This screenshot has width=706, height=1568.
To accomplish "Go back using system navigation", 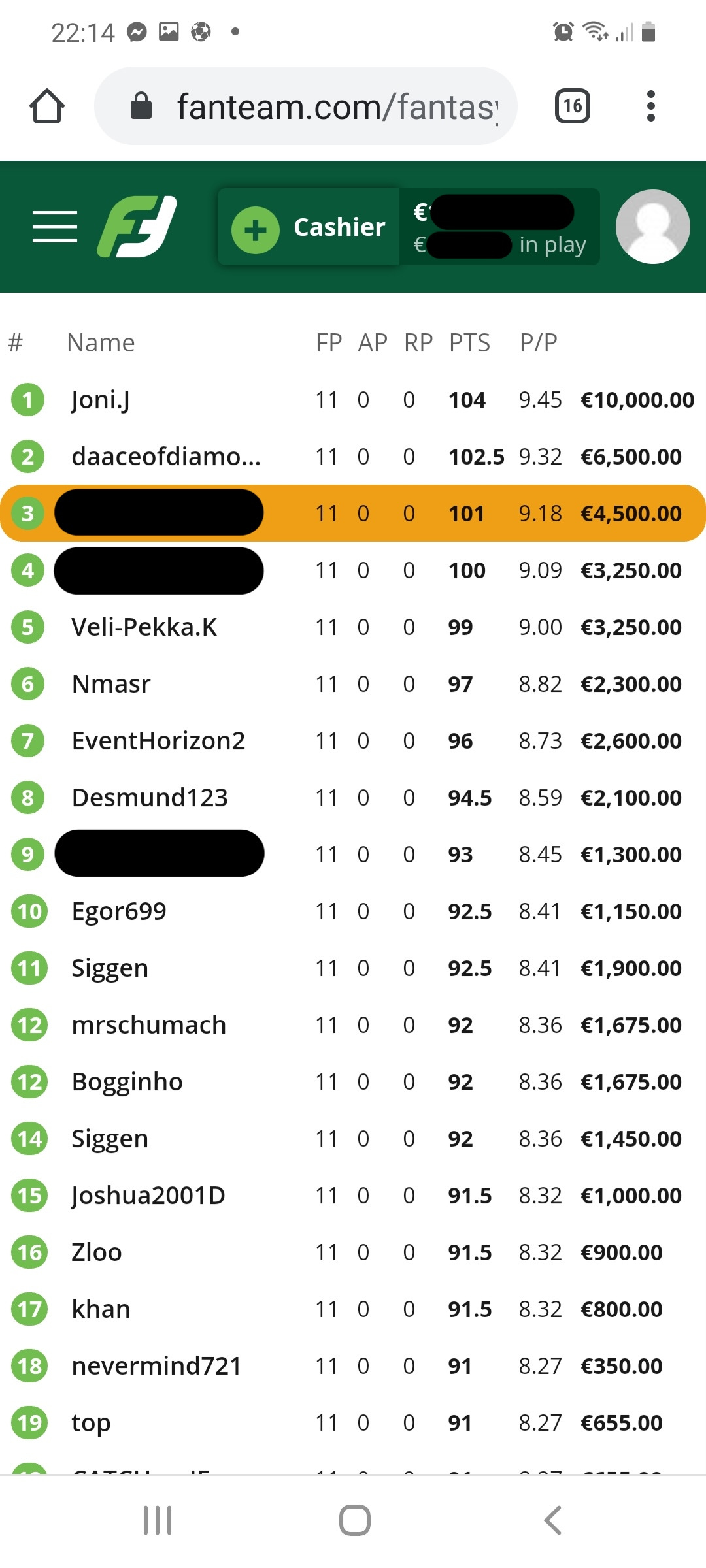I will pyautogui.click(x=552, y=1520).
